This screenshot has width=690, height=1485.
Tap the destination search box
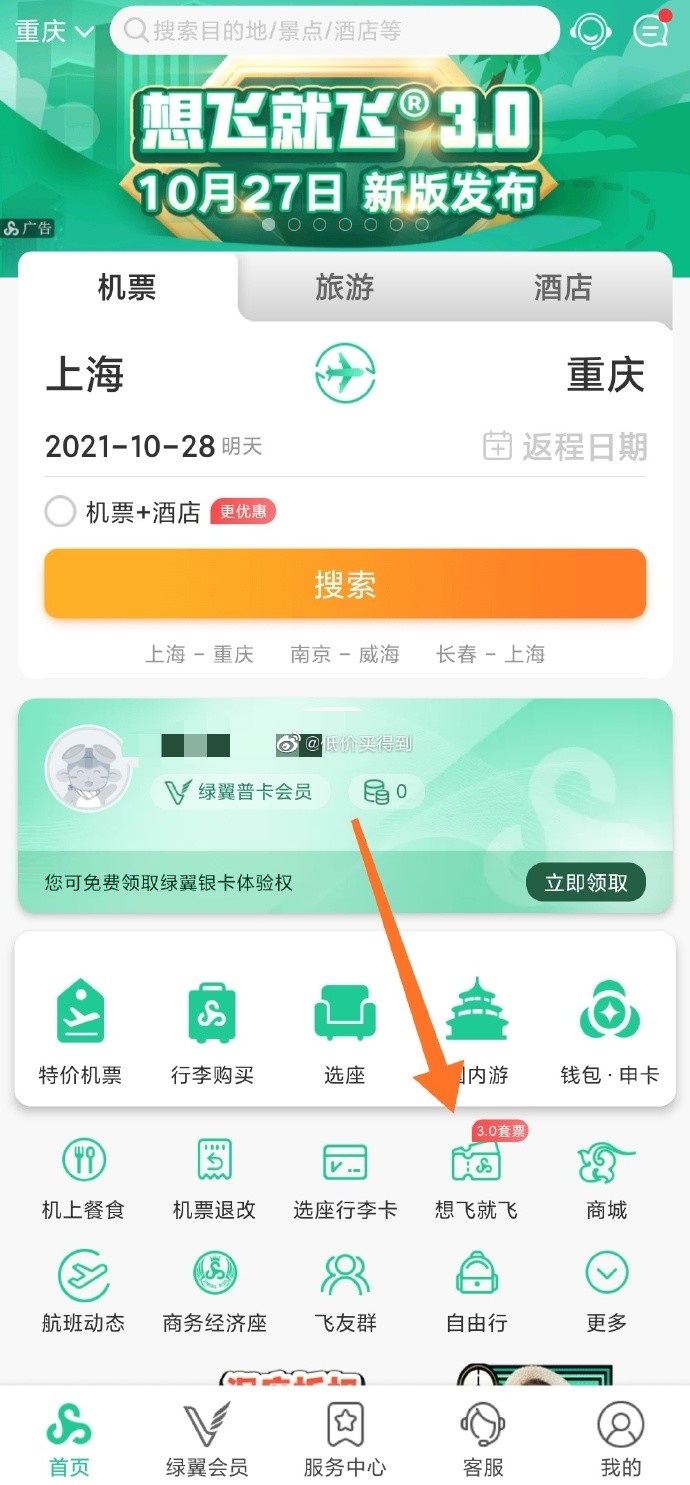pyautogui.click(x=335, y=31)
